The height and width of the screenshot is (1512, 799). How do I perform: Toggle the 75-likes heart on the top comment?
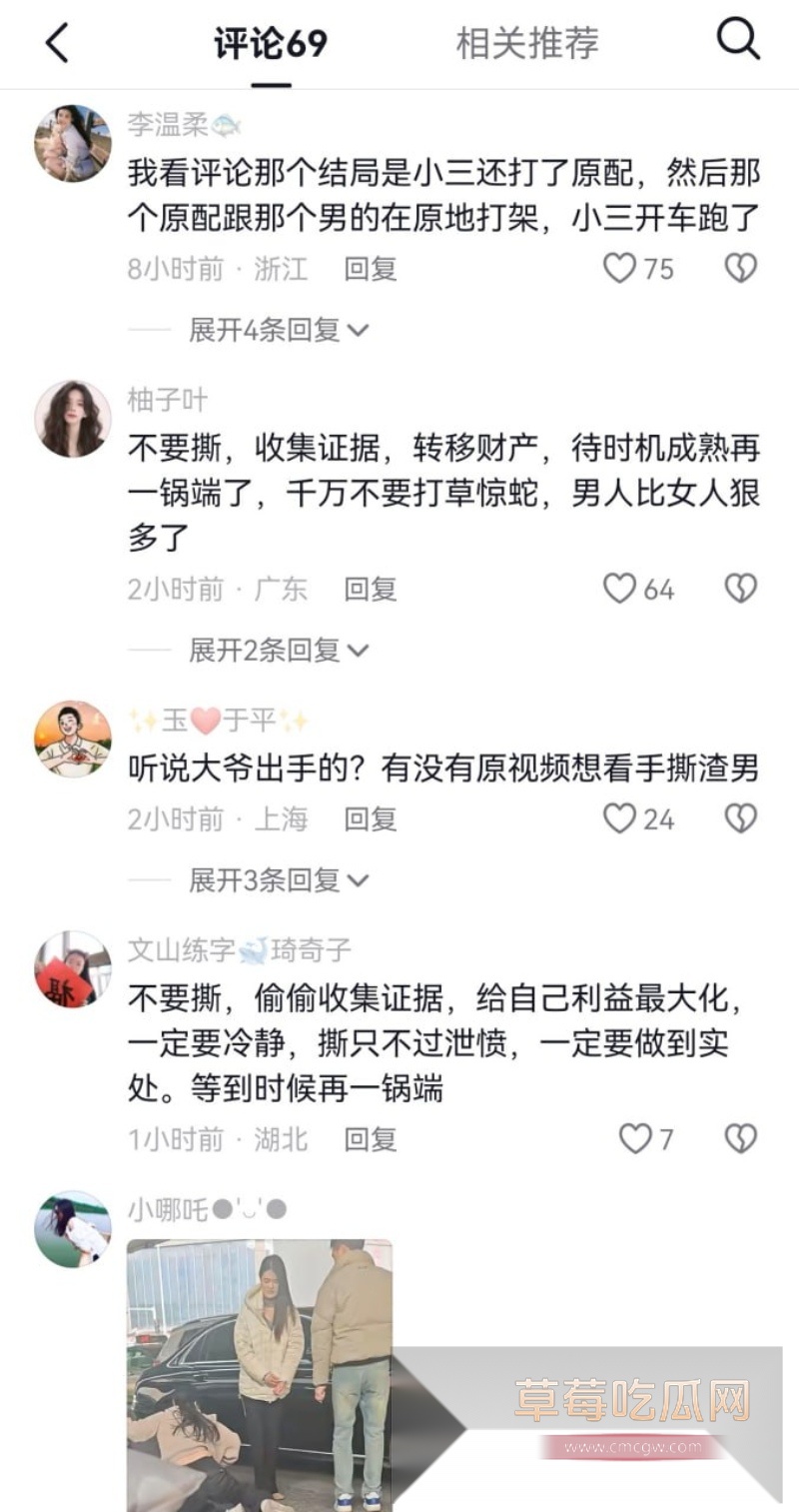pos(619,269)
